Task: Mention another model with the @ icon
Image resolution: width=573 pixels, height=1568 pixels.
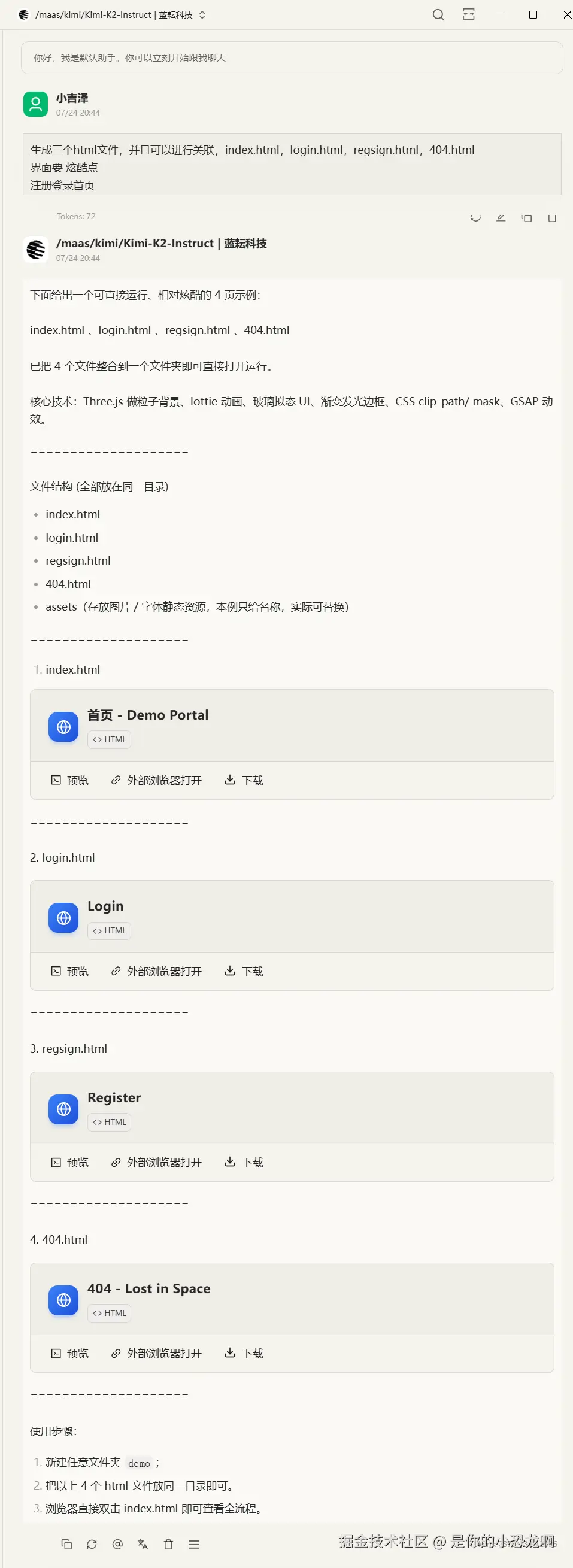Action: pos(117,1544)
